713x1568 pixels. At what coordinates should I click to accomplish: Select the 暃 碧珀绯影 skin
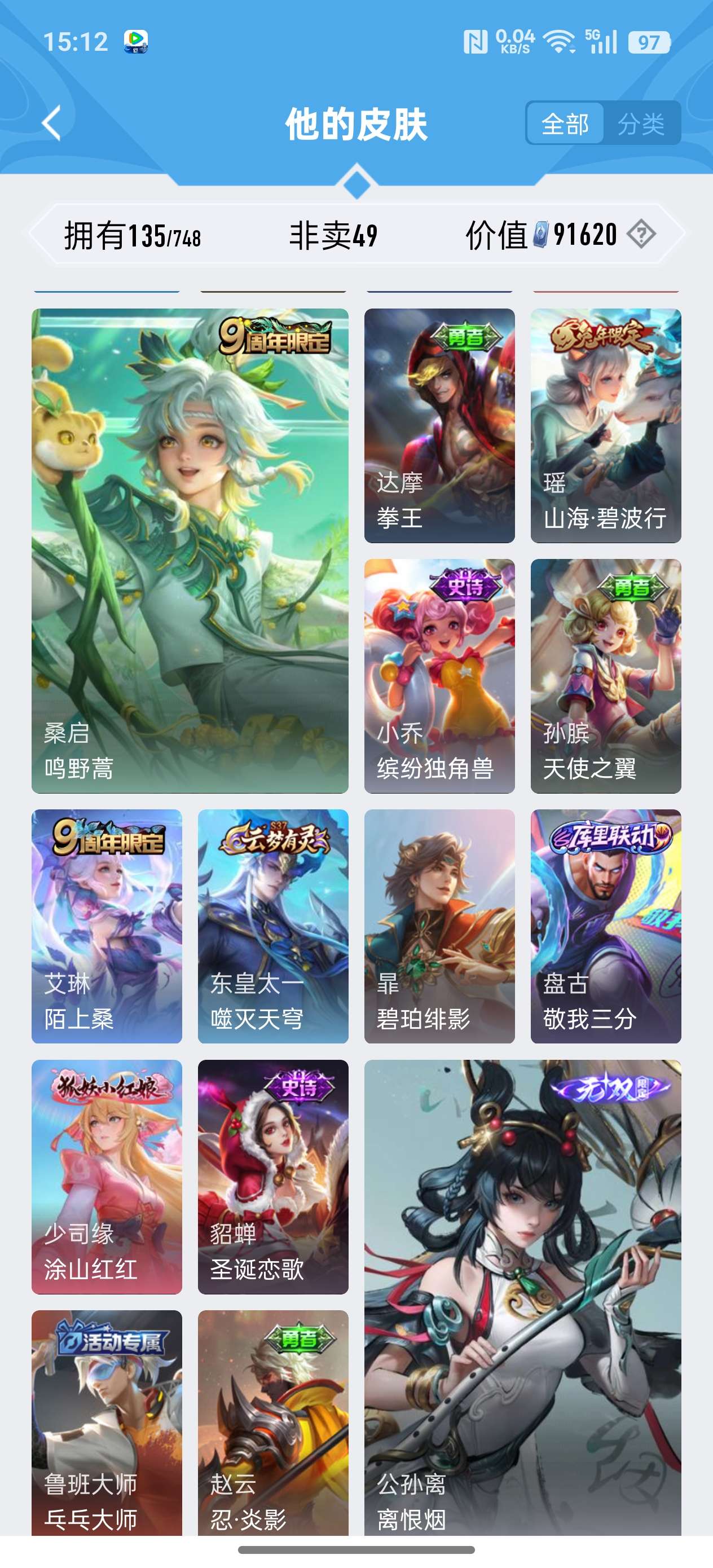(439, 926)
